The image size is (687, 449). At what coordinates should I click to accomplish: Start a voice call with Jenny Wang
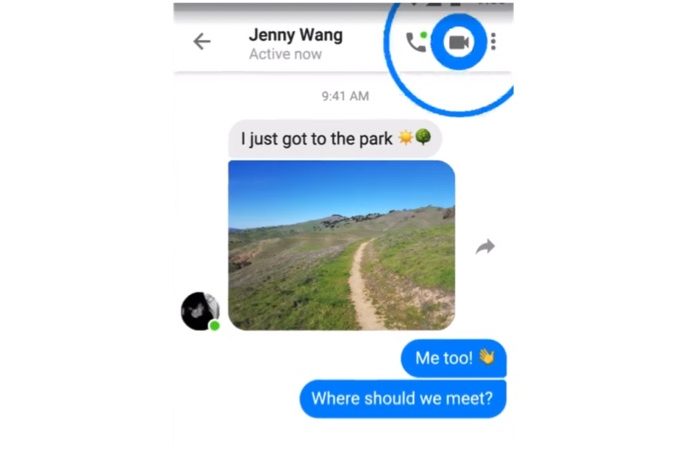(x=415, y=42)
